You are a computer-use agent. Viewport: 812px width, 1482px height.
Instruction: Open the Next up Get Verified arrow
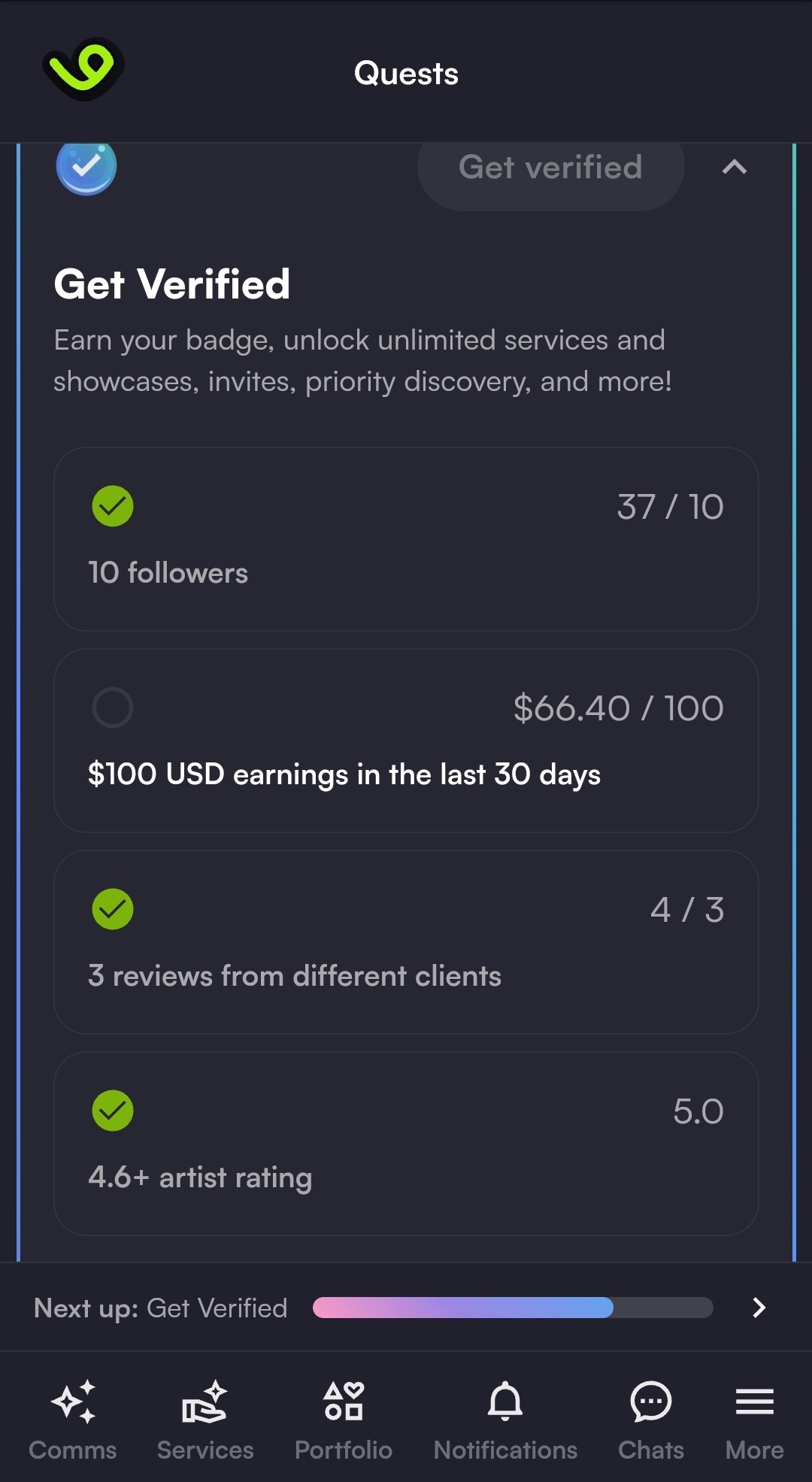tap(758, 1308)
